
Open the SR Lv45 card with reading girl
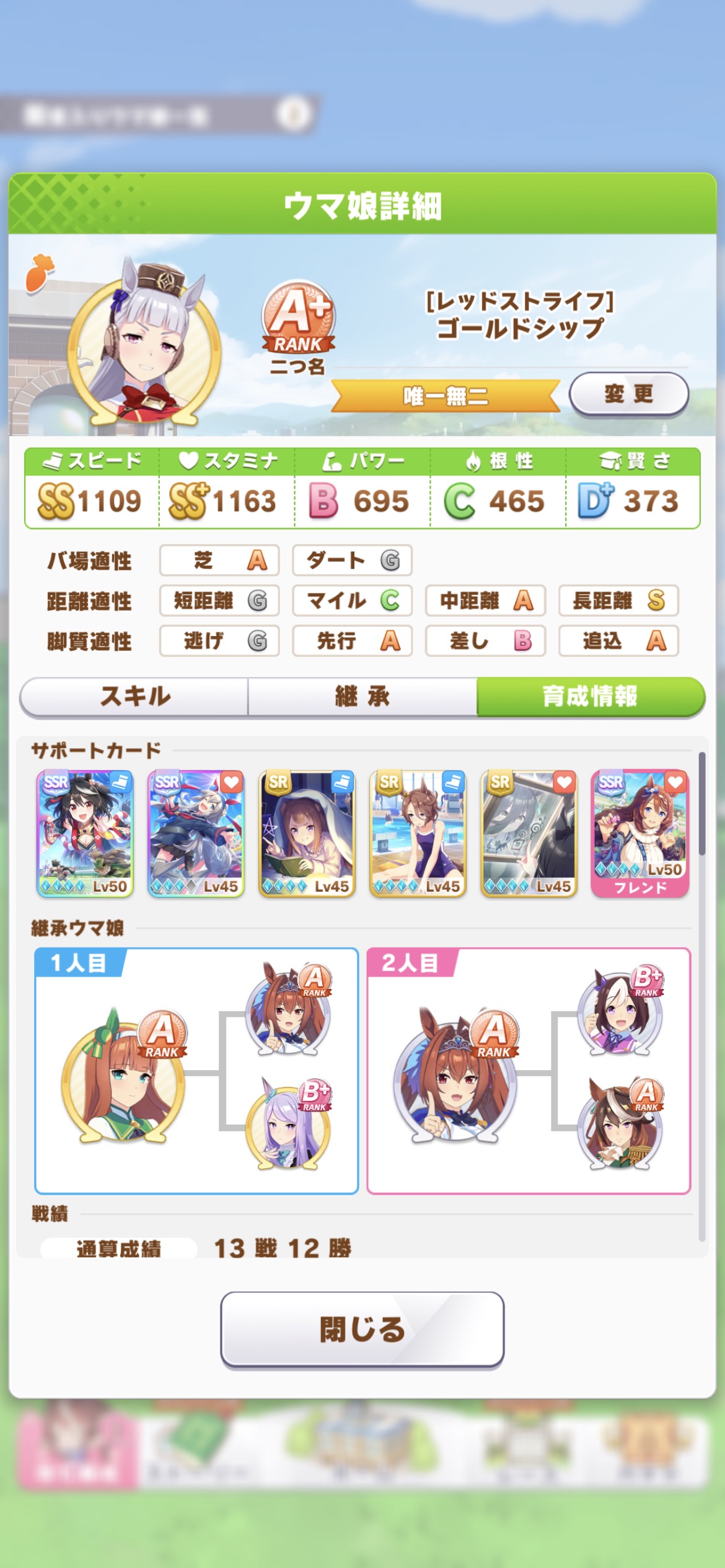click(x=307, y=834)
